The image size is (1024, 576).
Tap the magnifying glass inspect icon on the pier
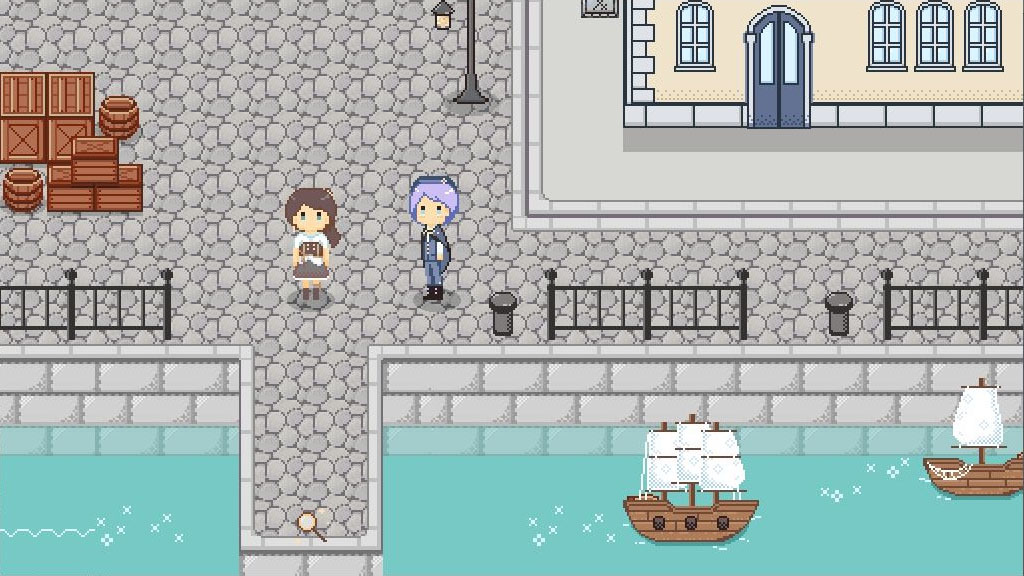click(x=311, y=523)
